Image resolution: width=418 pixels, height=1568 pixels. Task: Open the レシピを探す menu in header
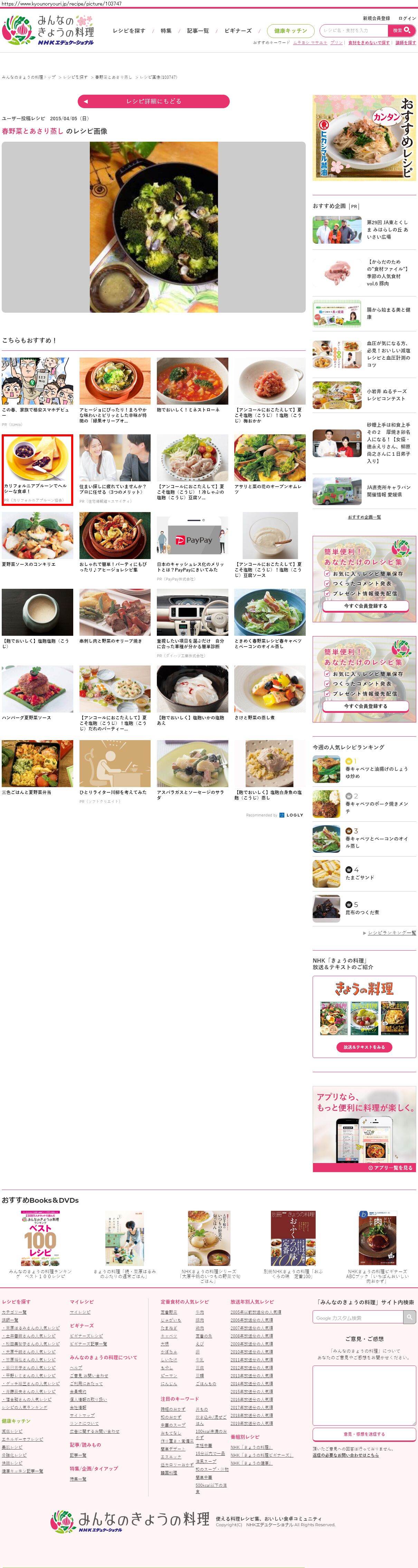click(x=129, y=31)
